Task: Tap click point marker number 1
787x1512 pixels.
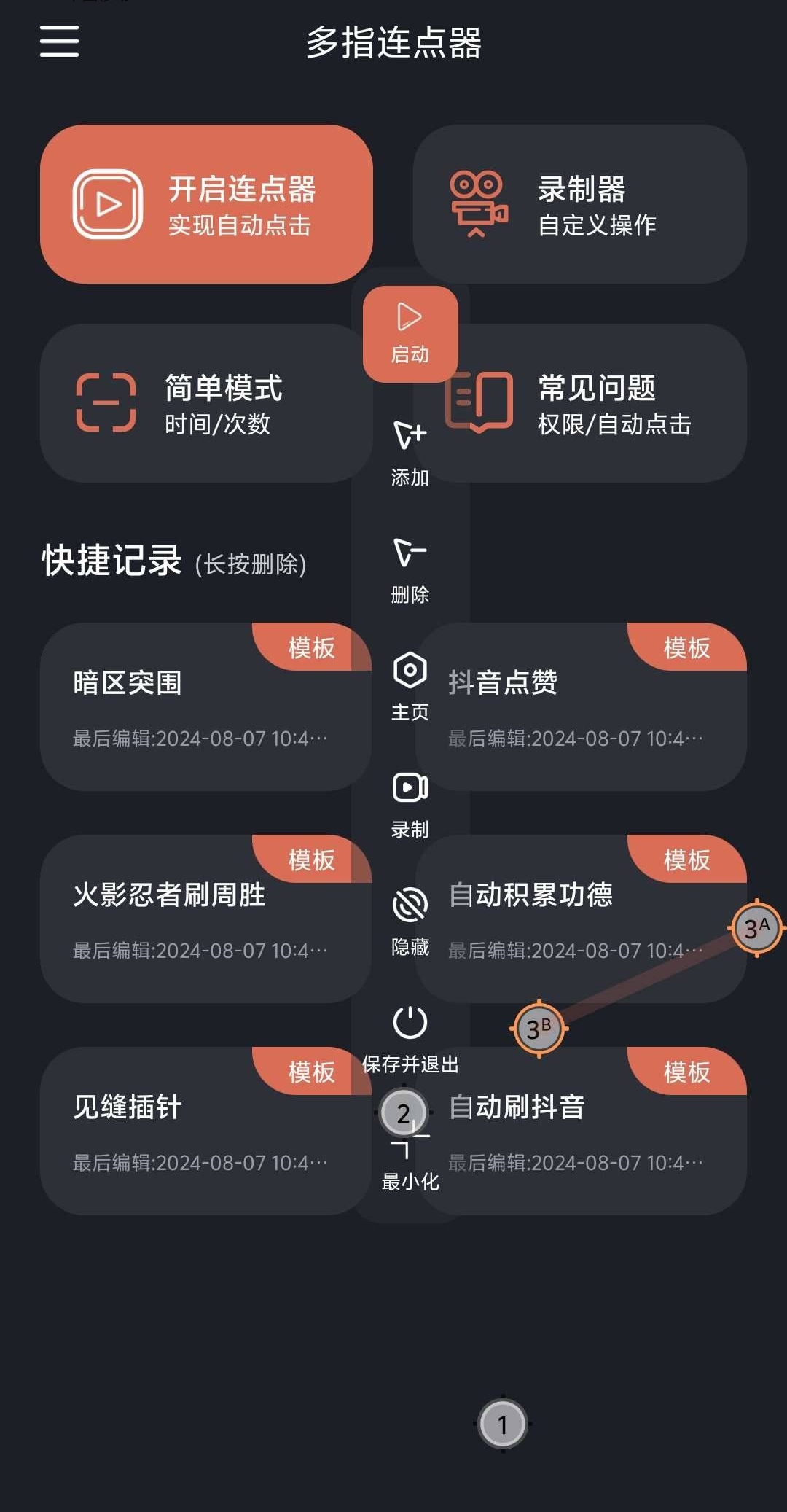Action: (x=503, y=1424)
